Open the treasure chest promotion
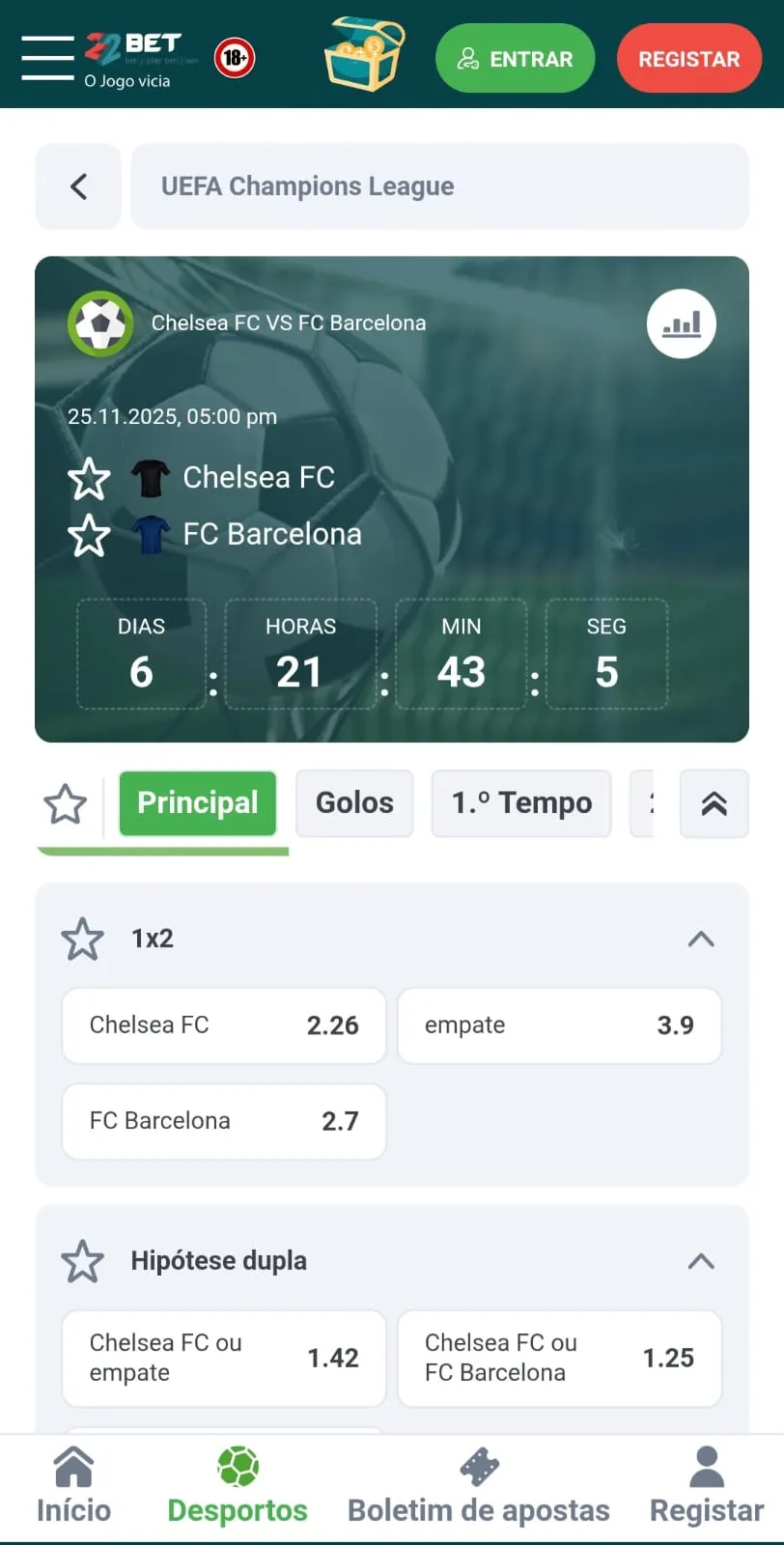 [x=364, y=55]
